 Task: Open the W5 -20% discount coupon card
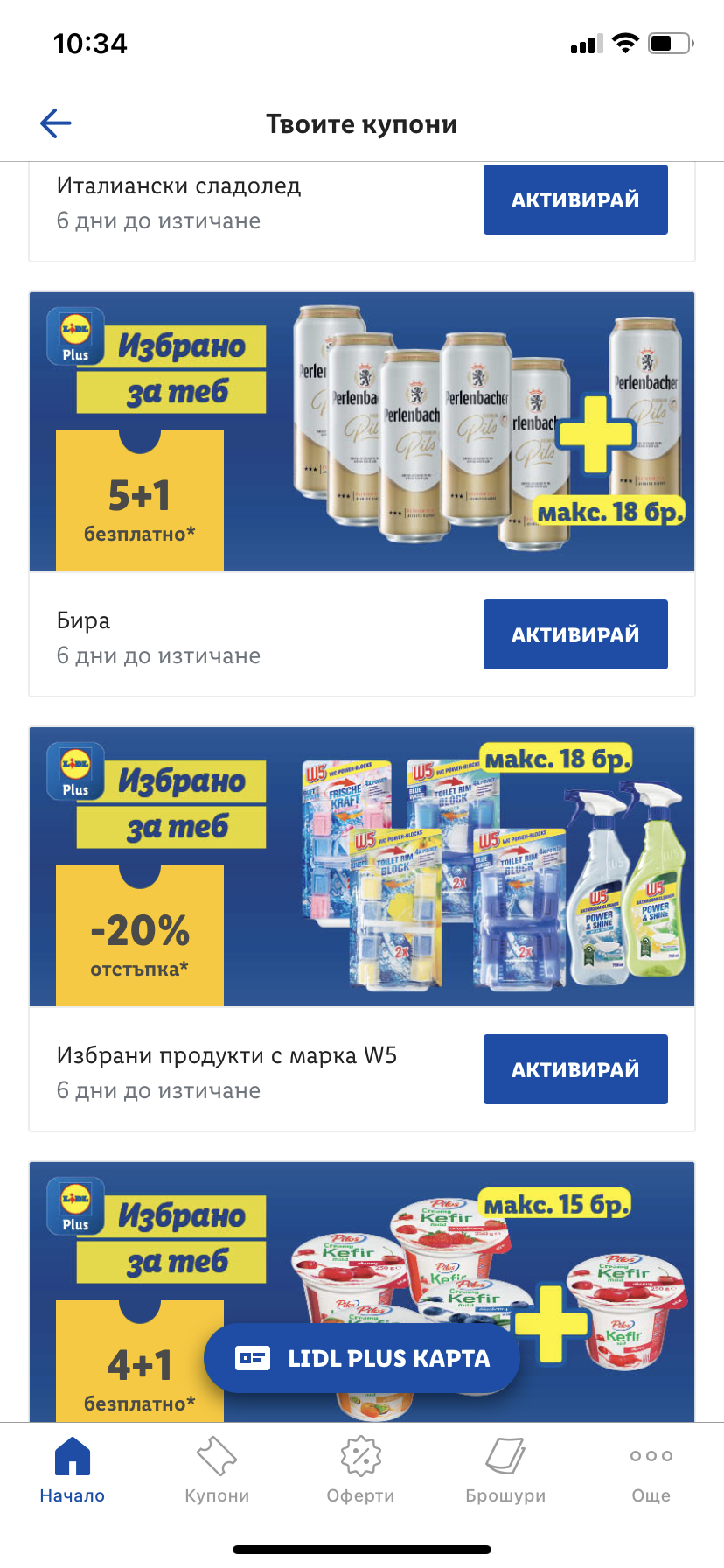tap(362, 867)
